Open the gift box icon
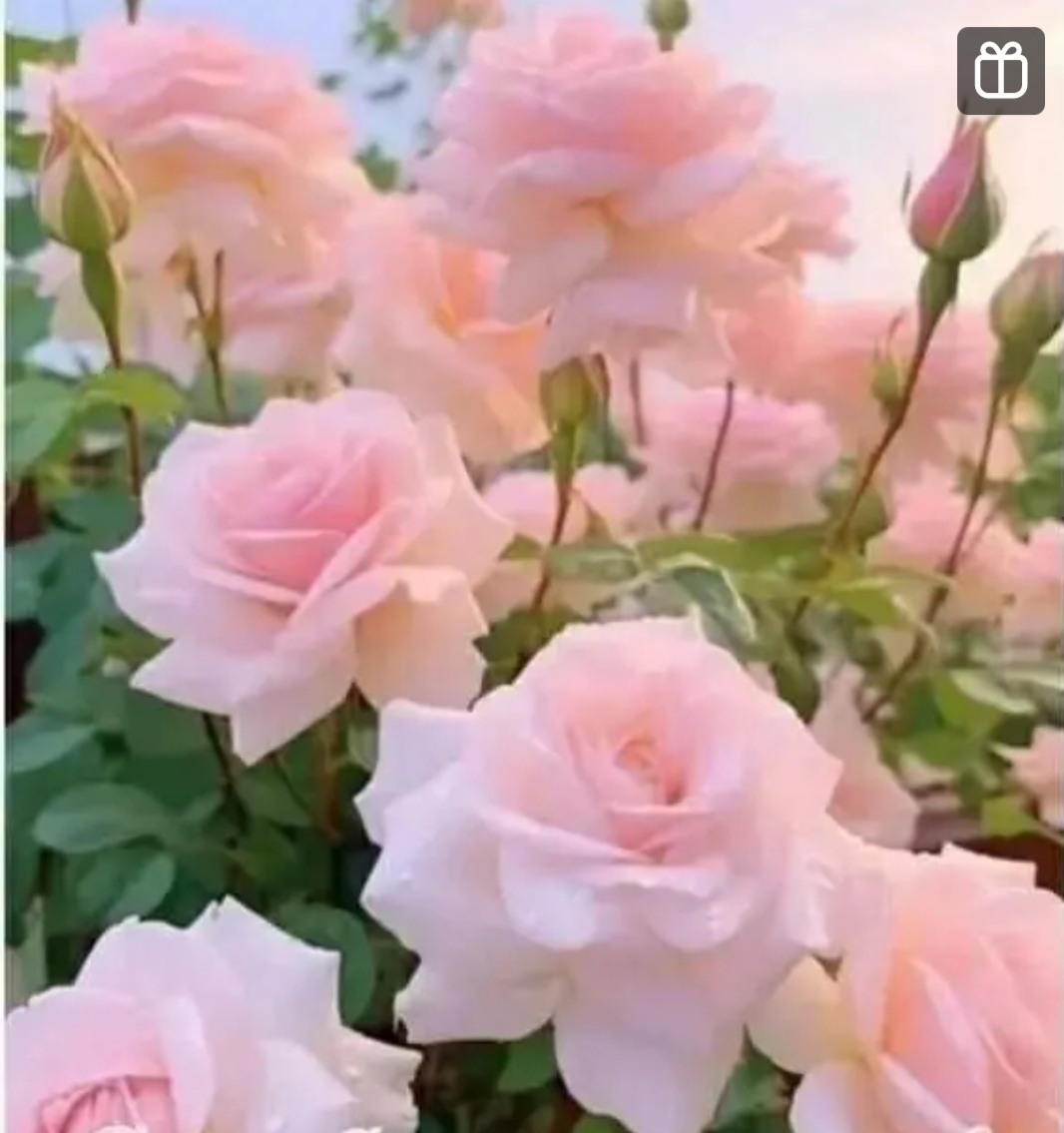Image resolution: width=1064 pixels, height=1133 pixels. [1000, 71]
